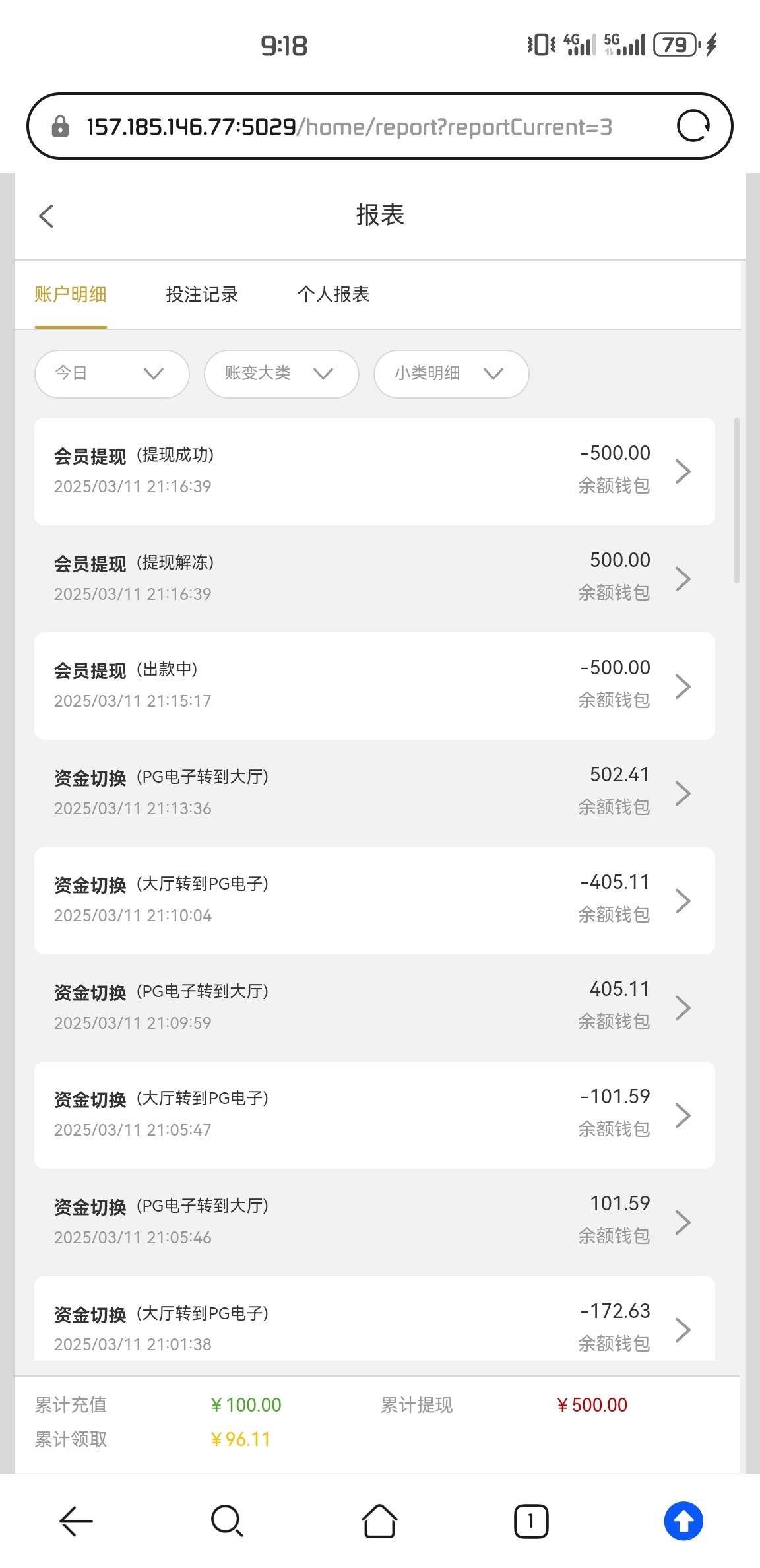
Task: Expand the 小类明细 filter dropdown
Action: [x=451, y=374]
